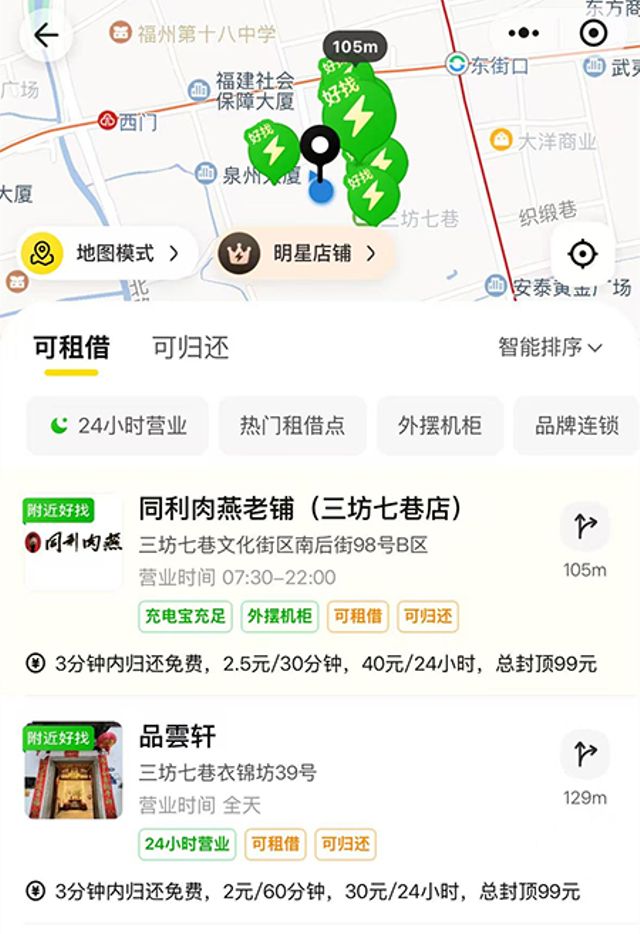
Task: Open the mini program three-dot menu
Action: coord(523,33)
